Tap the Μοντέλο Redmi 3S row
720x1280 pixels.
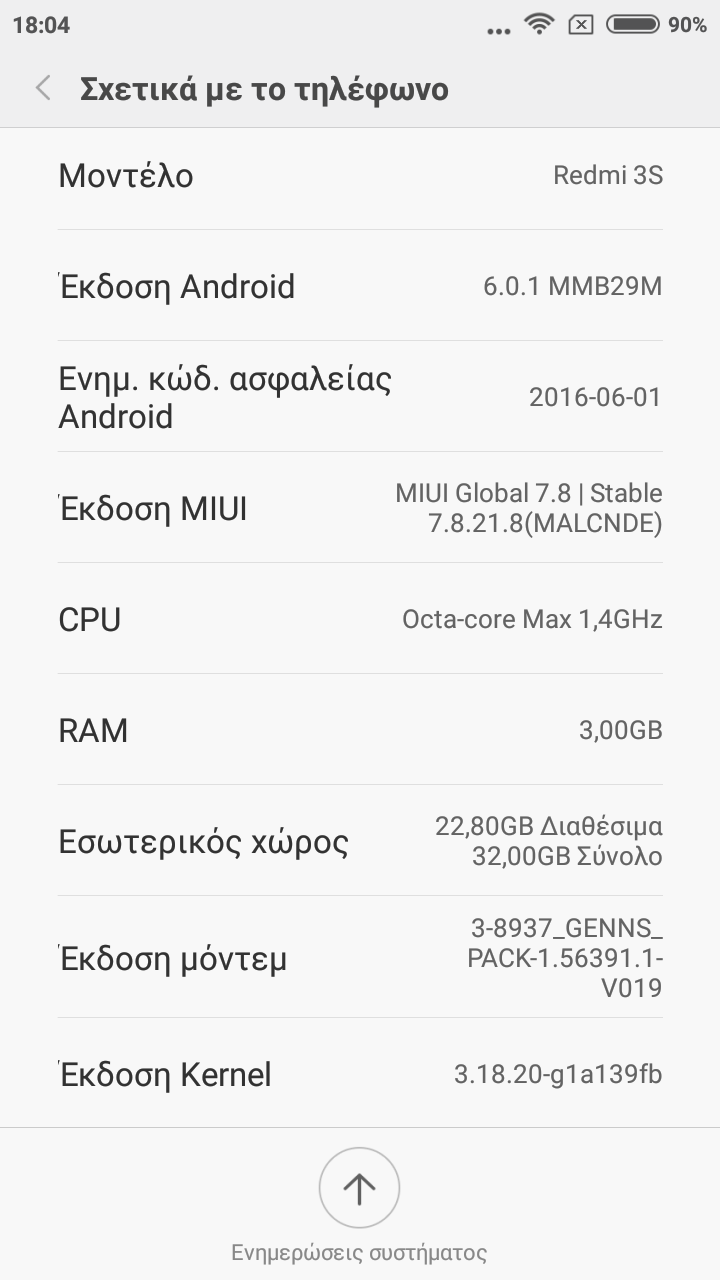pos(360,176)
